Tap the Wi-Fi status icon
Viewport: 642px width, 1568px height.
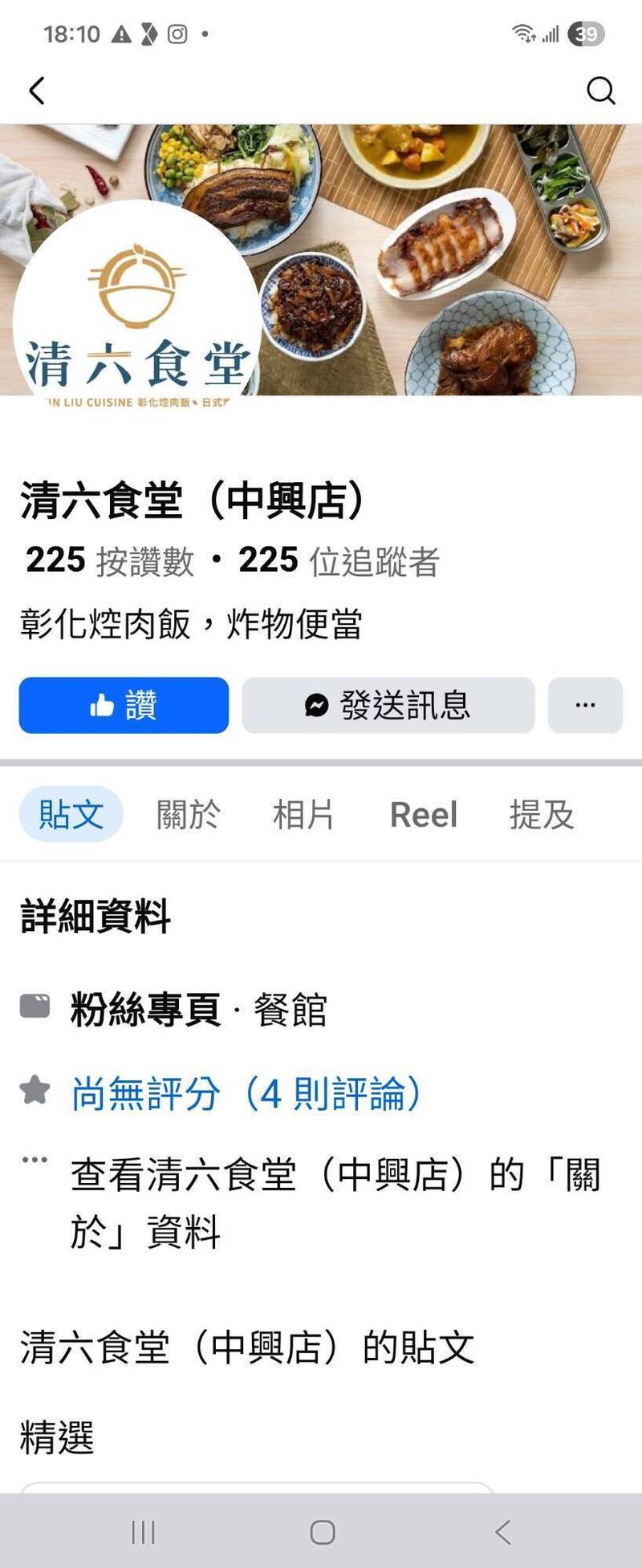point(524,34)
